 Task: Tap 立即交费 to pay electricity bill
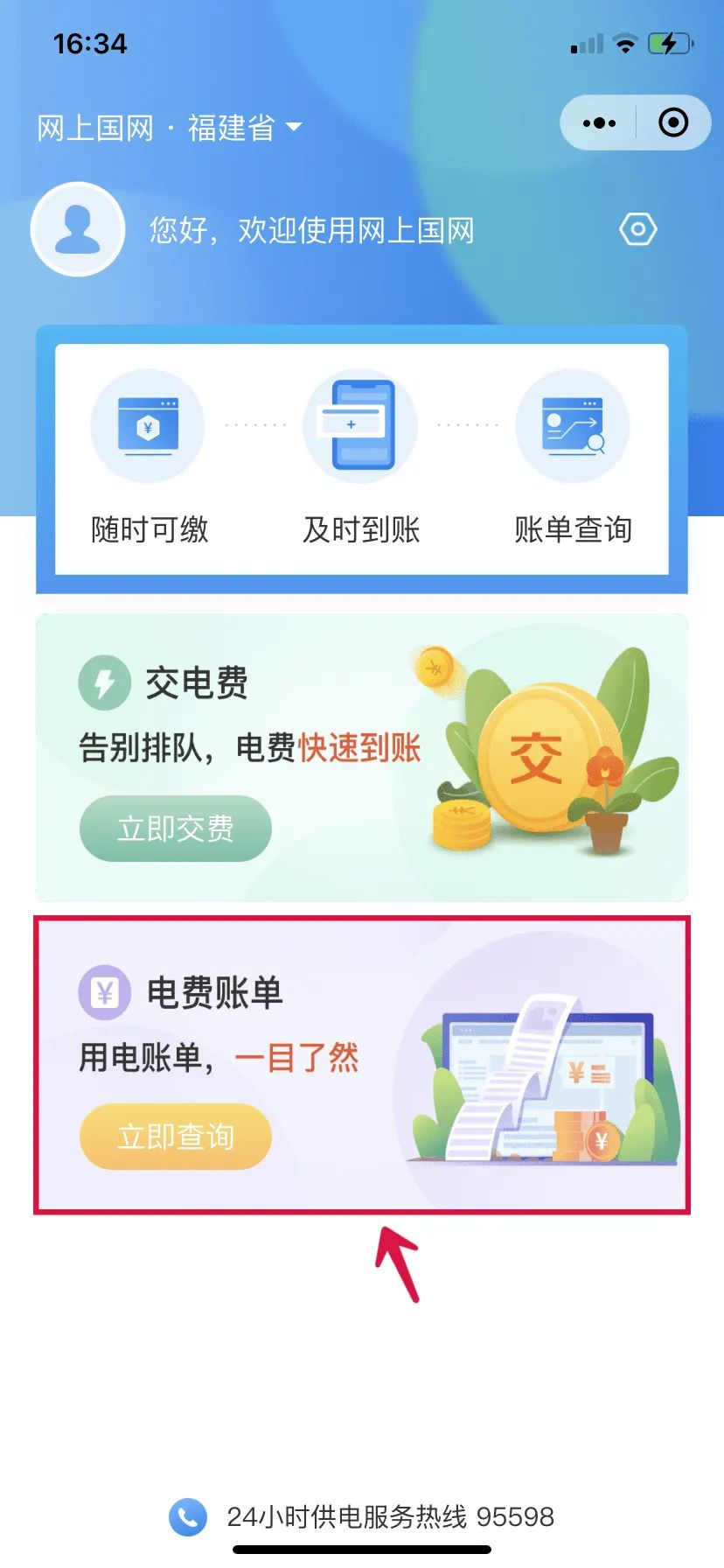pos(175,828)
